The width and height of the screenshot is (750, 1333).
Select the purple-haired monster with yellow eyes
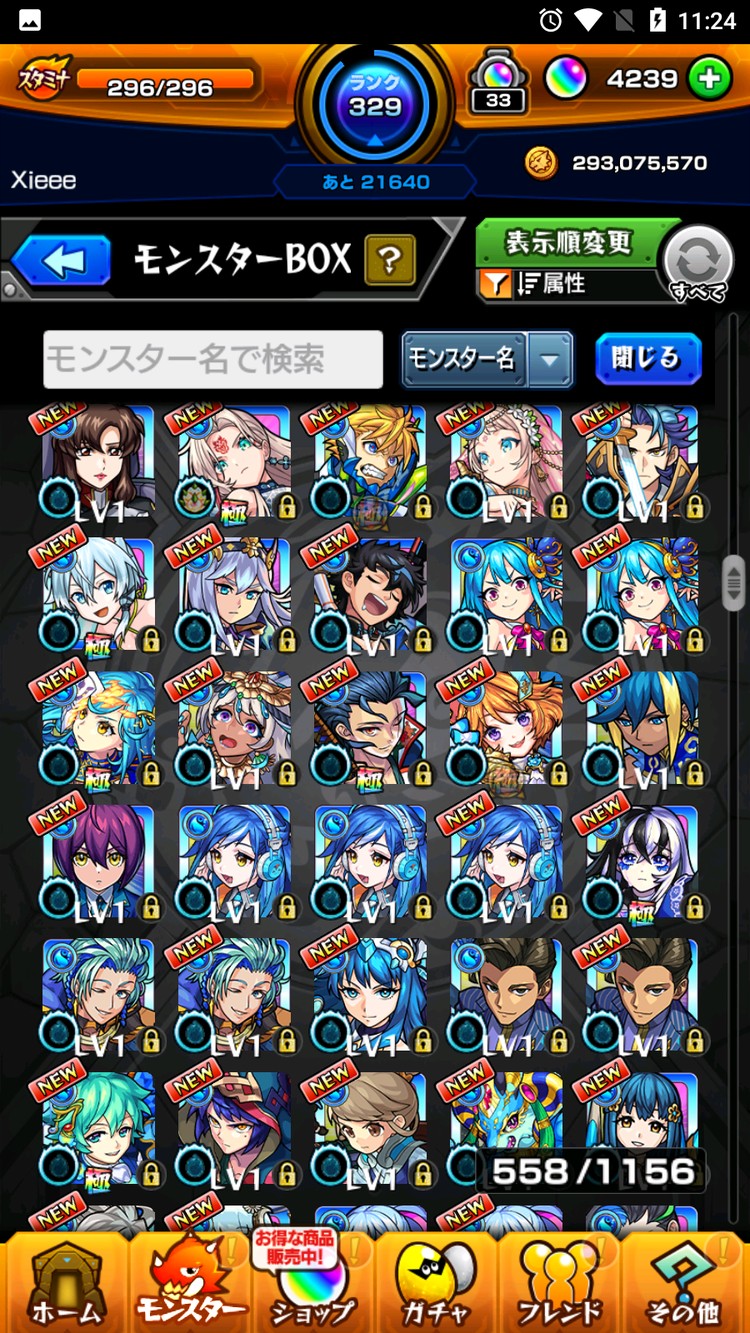[x=98, y=862]
